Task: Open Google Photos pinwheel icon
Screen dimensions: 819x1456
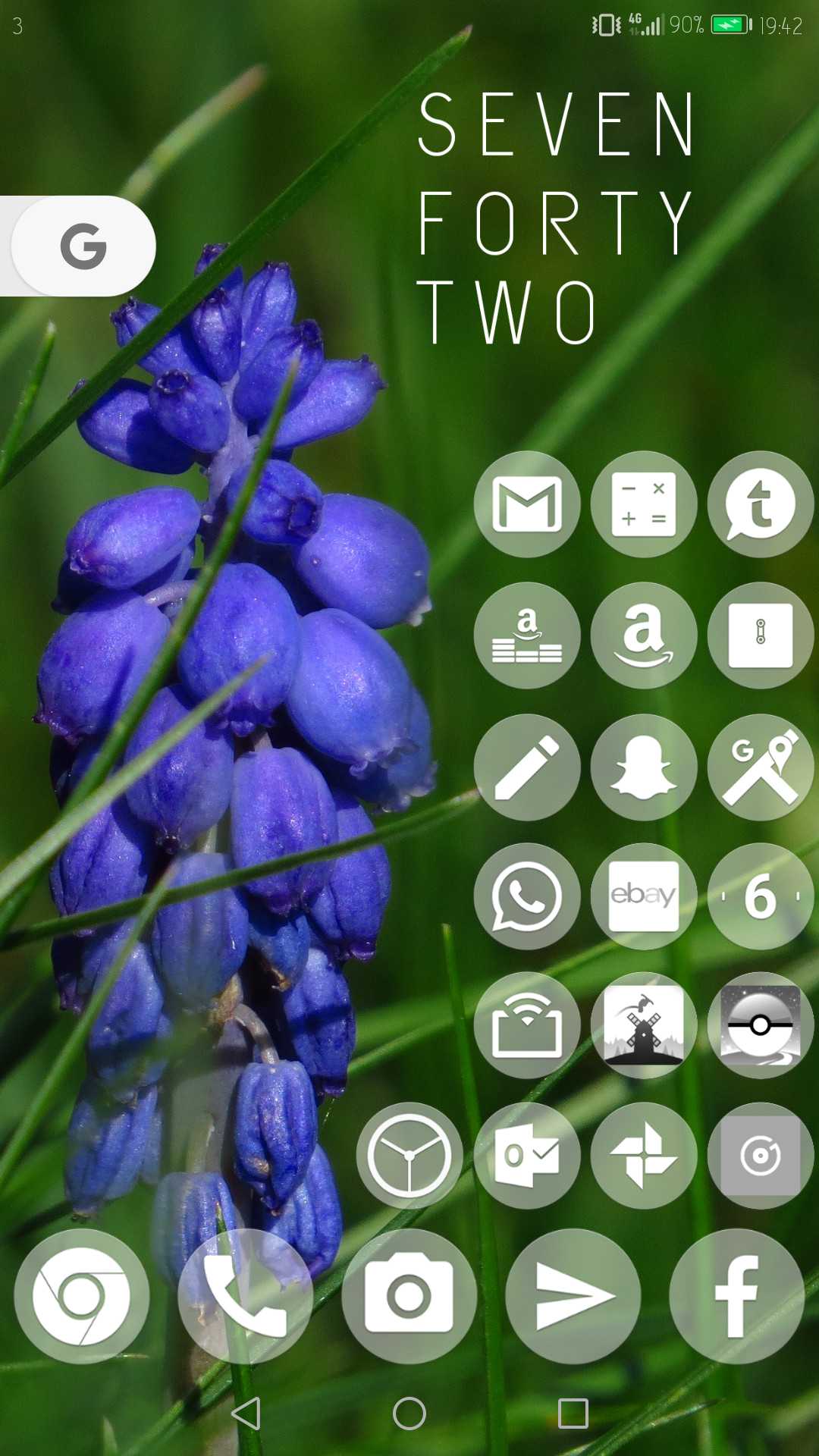Action: [x=644, y=1156]
